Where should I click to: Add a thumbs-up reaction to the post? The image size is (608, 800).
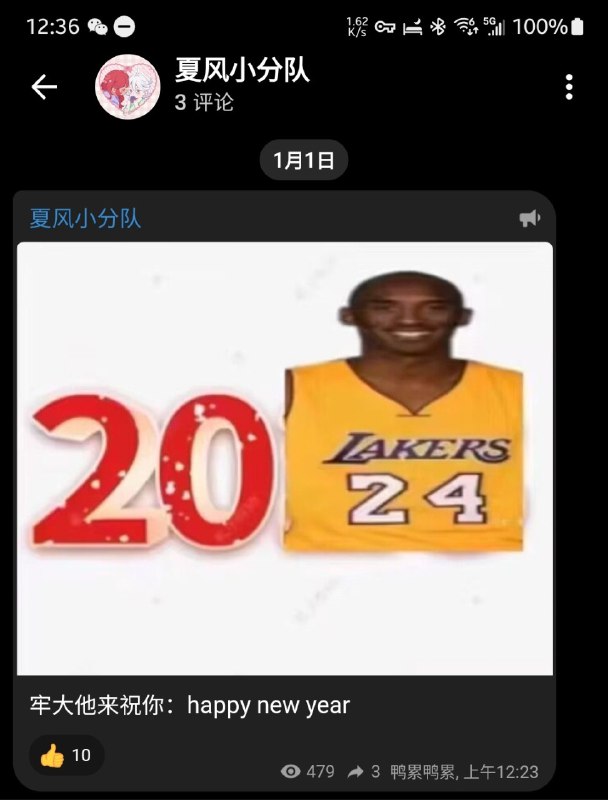tap(66, 755)
